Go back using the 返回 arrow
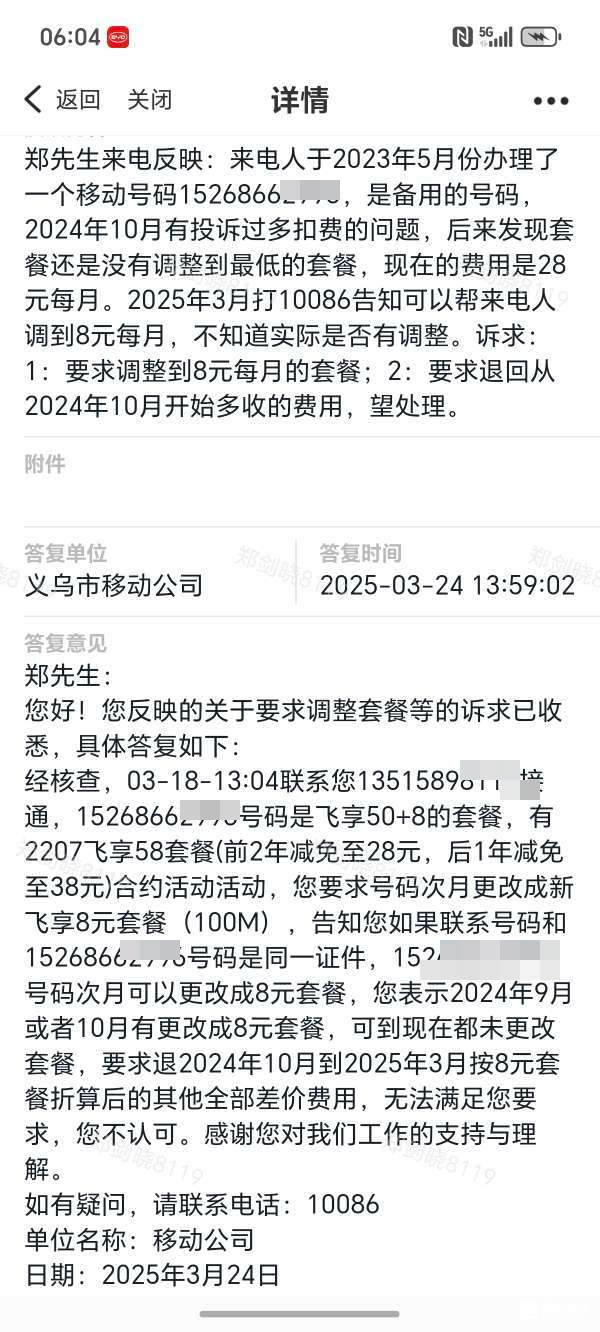Screen dimensions: 600x1332 pos(62,99)
